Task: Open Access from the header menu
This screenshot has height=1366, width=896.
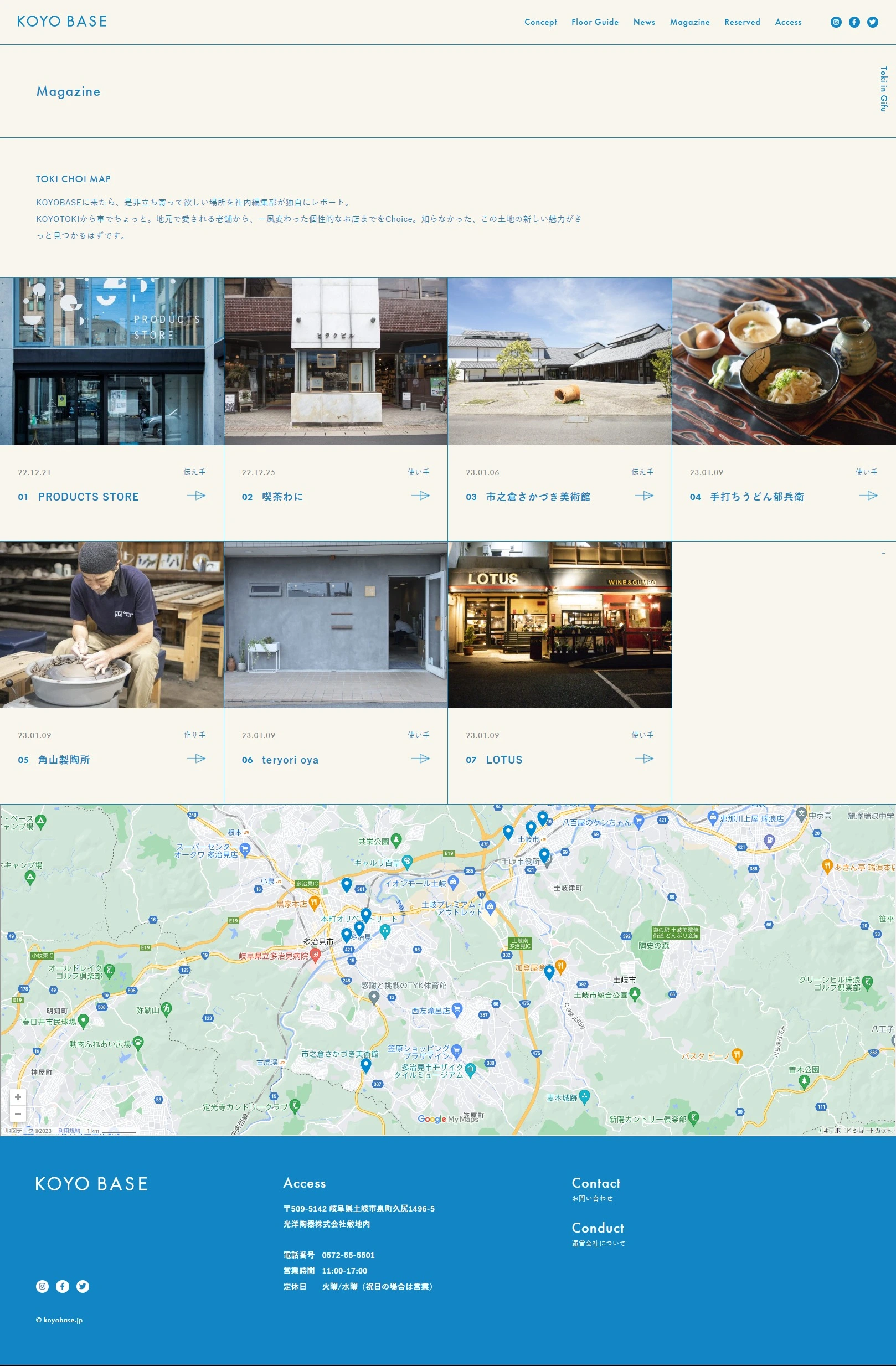Action: 787,22
